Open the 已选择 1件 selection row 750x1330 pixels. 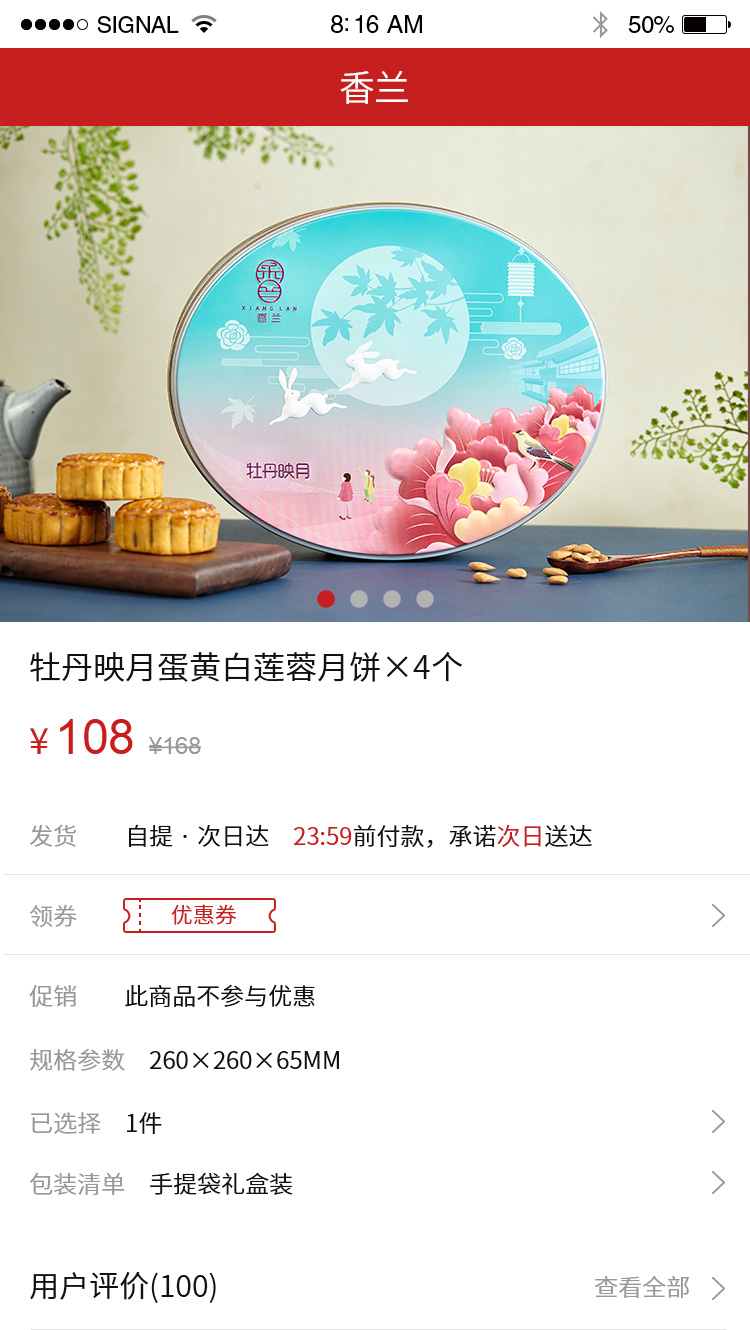(x=717, y=1122)
